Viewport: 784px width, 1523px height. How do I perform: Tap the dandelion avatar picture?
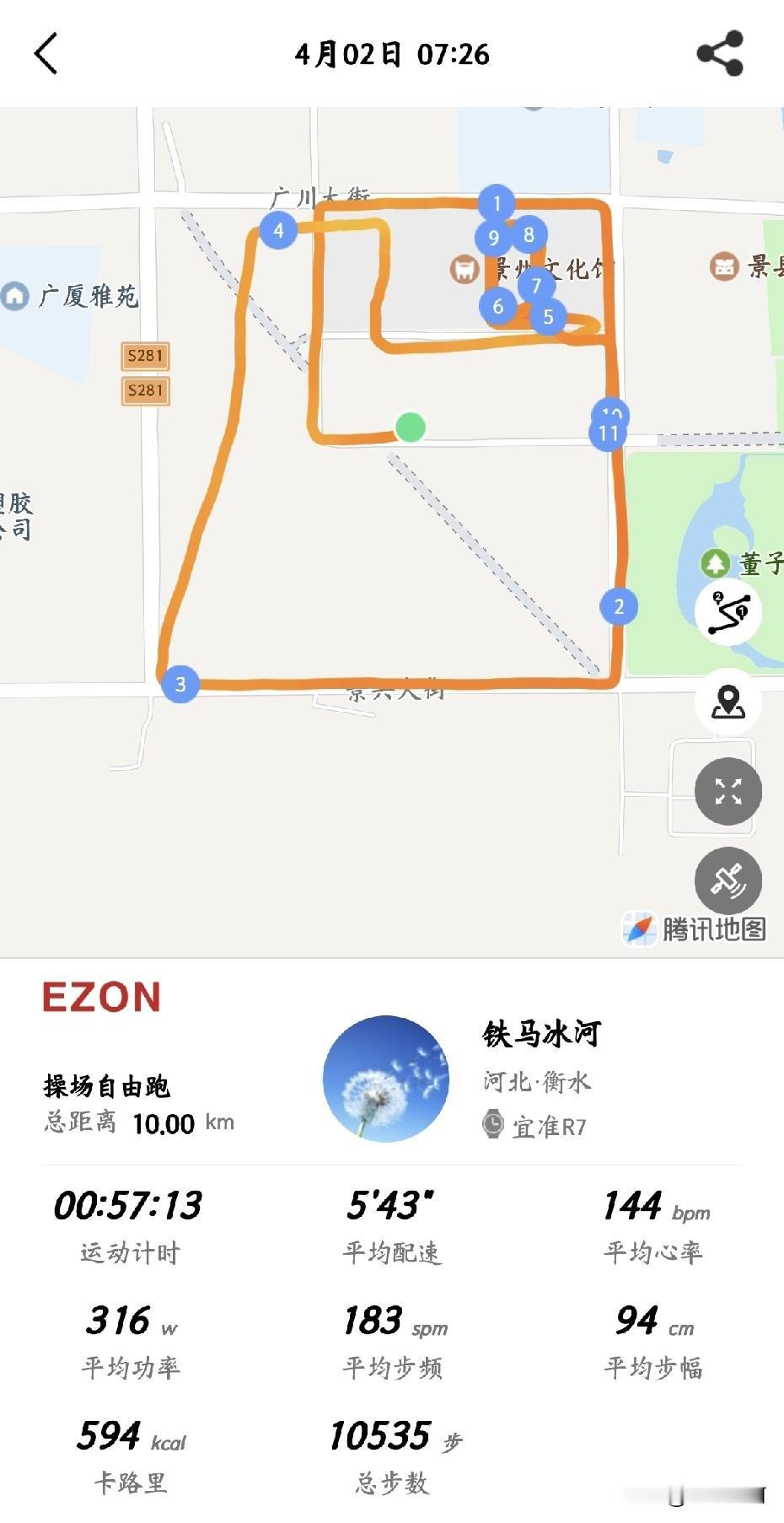386,1080
